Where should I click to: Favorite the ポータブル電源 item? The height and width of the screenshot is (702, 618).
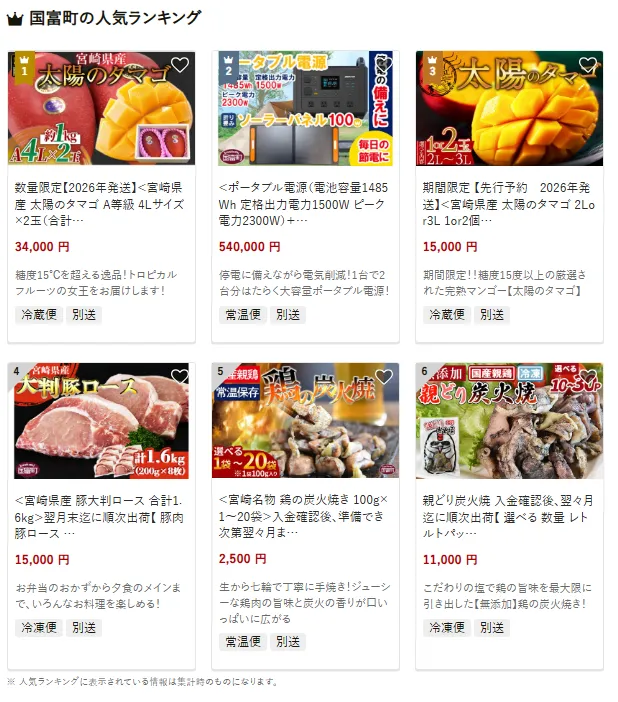(384, 65)
